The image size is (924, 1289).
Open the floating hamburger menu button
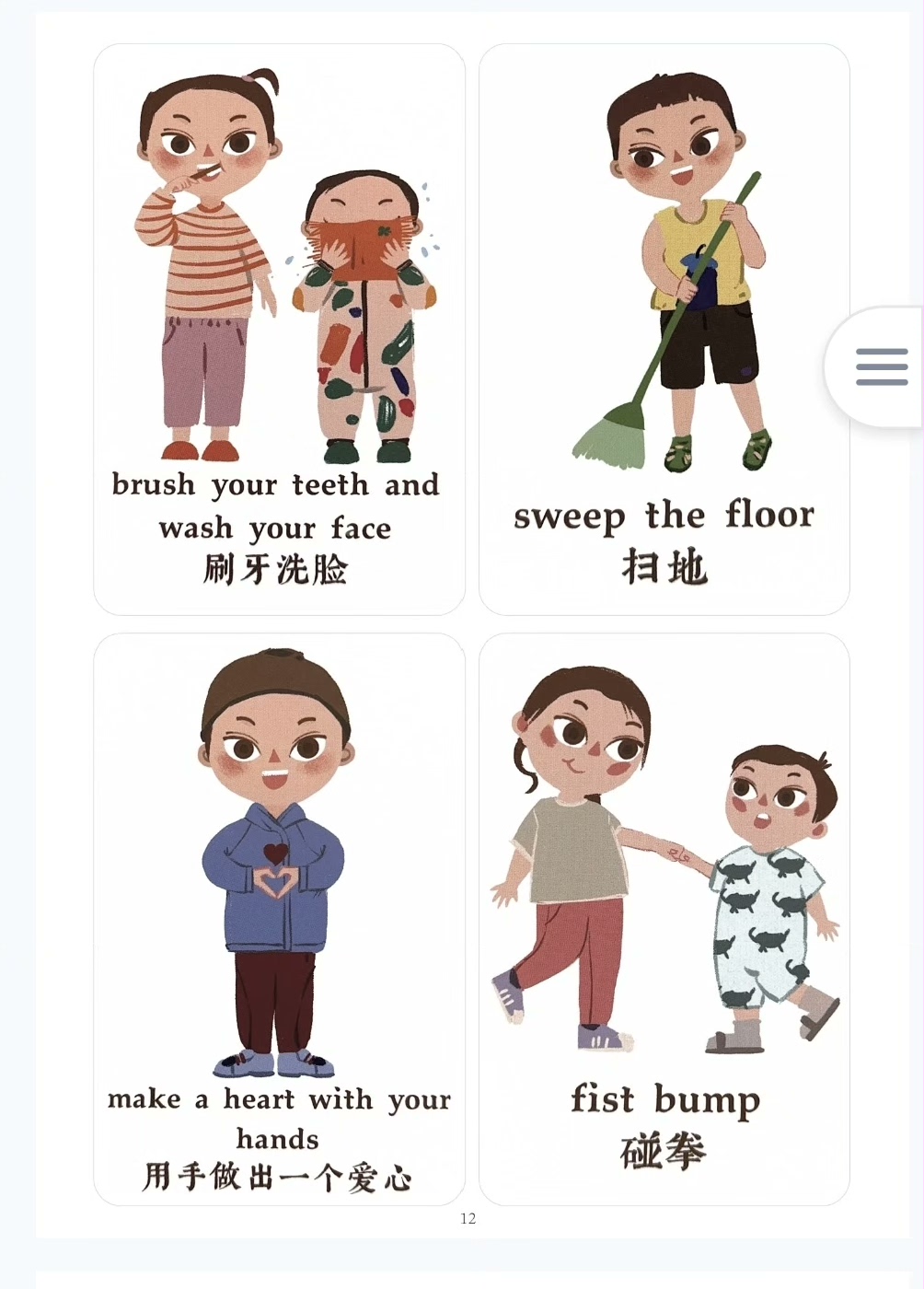click(881, 366)
